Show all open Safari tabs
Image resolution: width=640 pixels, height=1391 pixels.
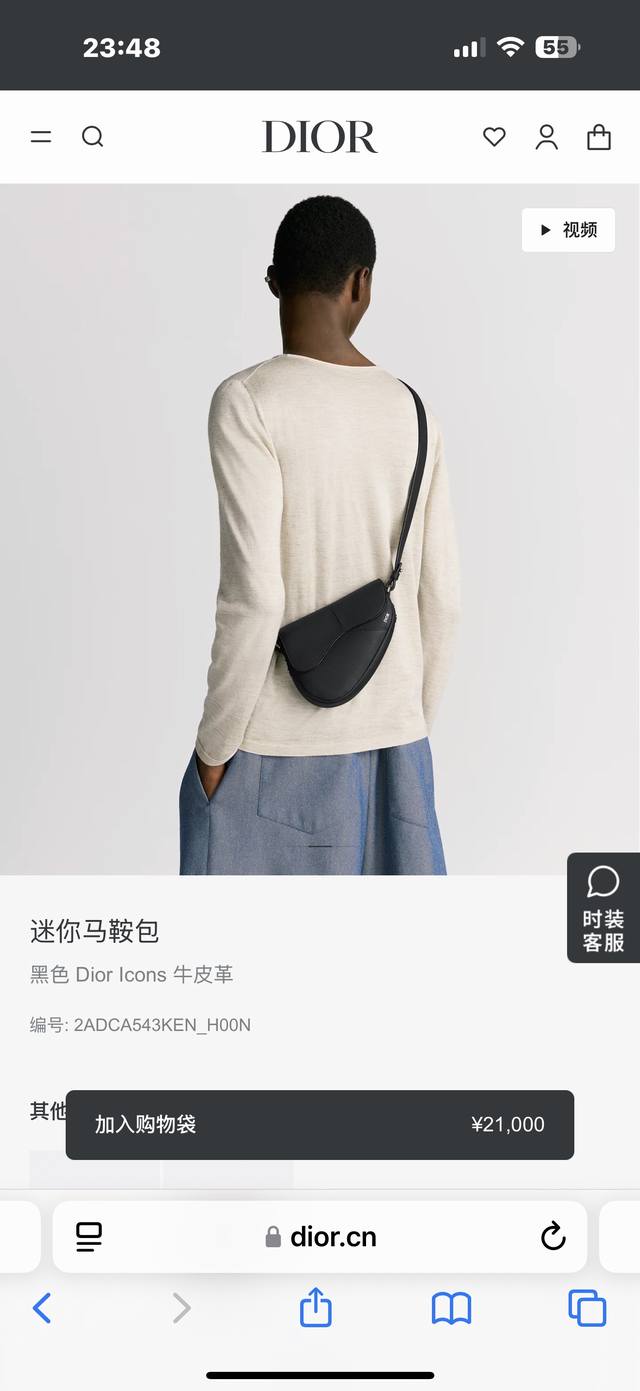tap(587, 1307)
